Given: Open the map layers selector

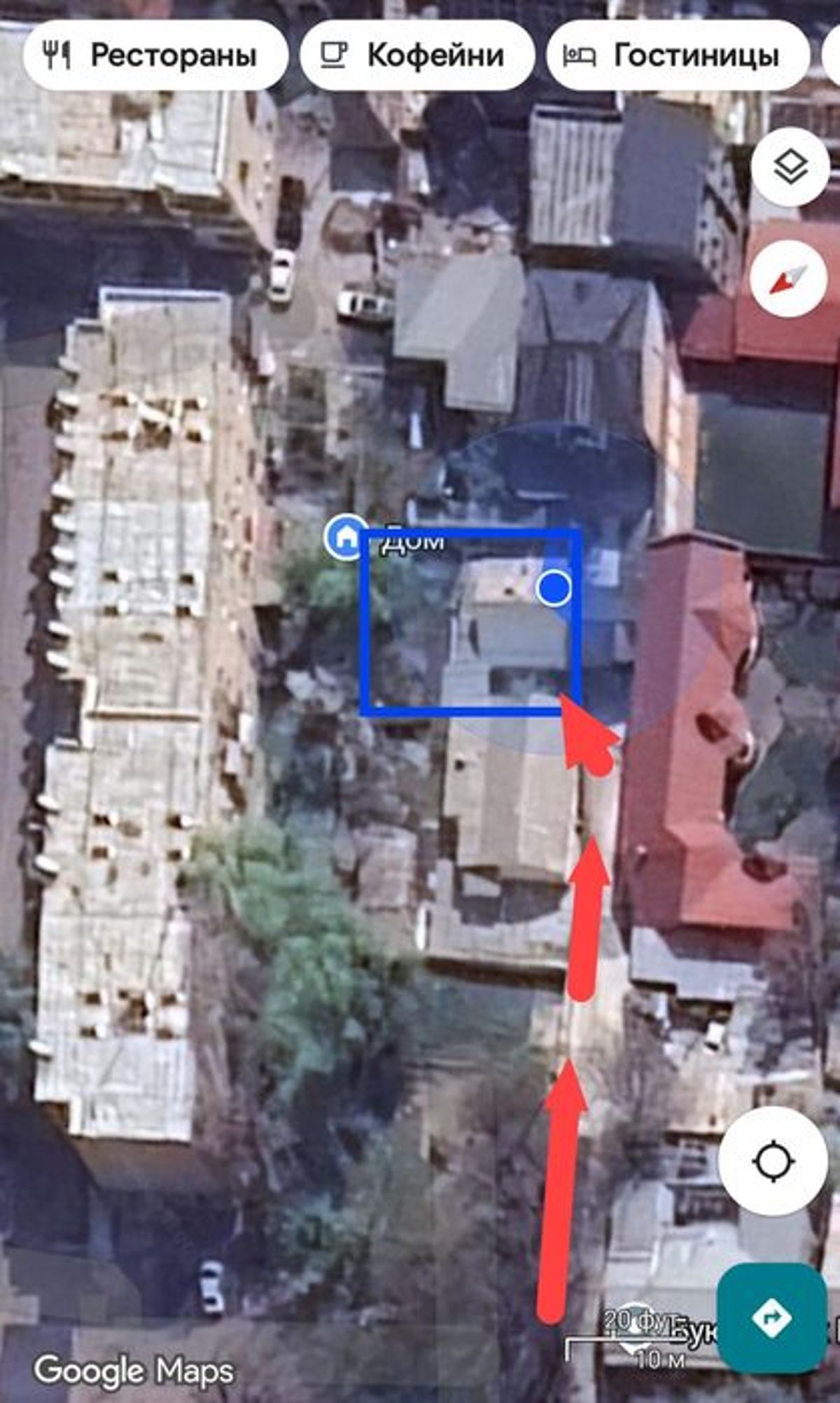Looking at the screenshot, I should (790, 168).
